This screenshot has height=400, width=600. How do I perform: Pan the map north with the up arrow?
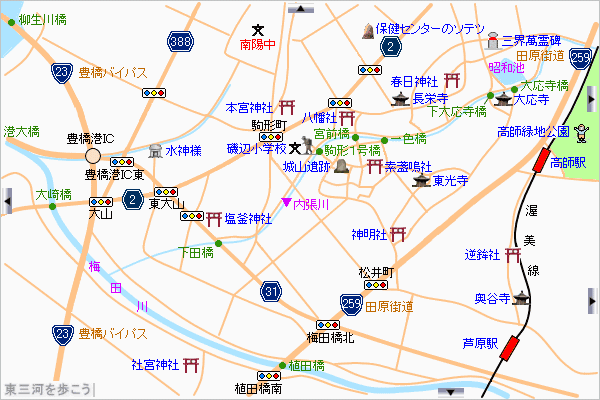pos(300,7)
